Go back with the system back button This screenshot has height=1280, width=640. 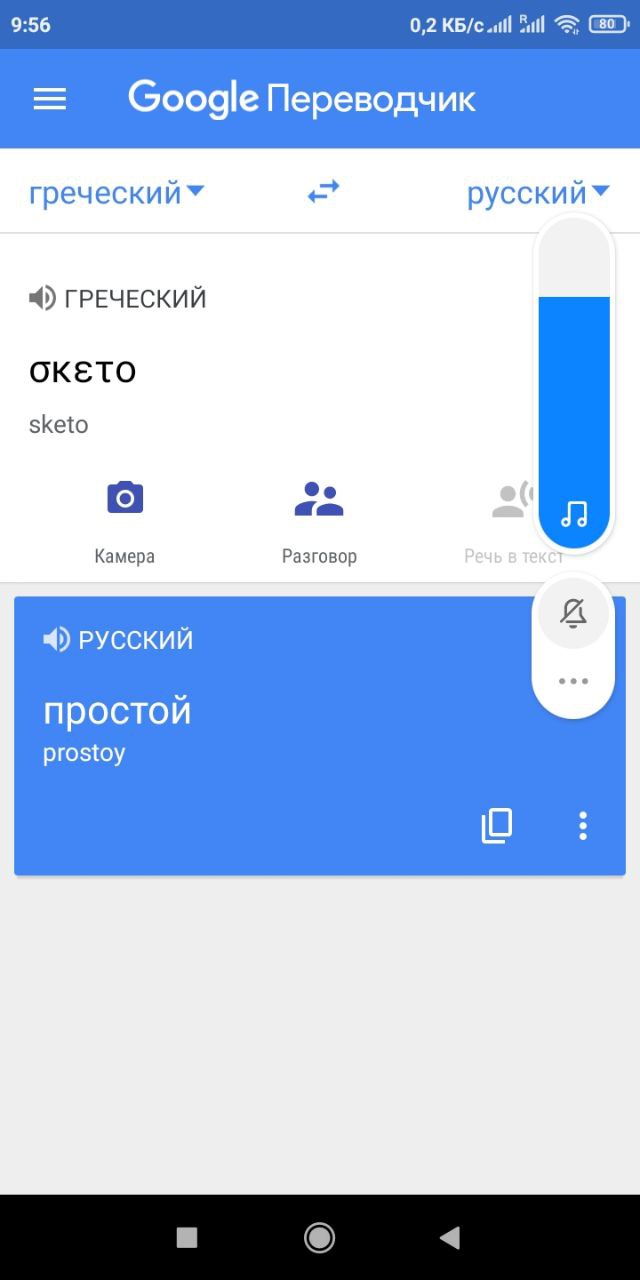(x=450, y=1238)
